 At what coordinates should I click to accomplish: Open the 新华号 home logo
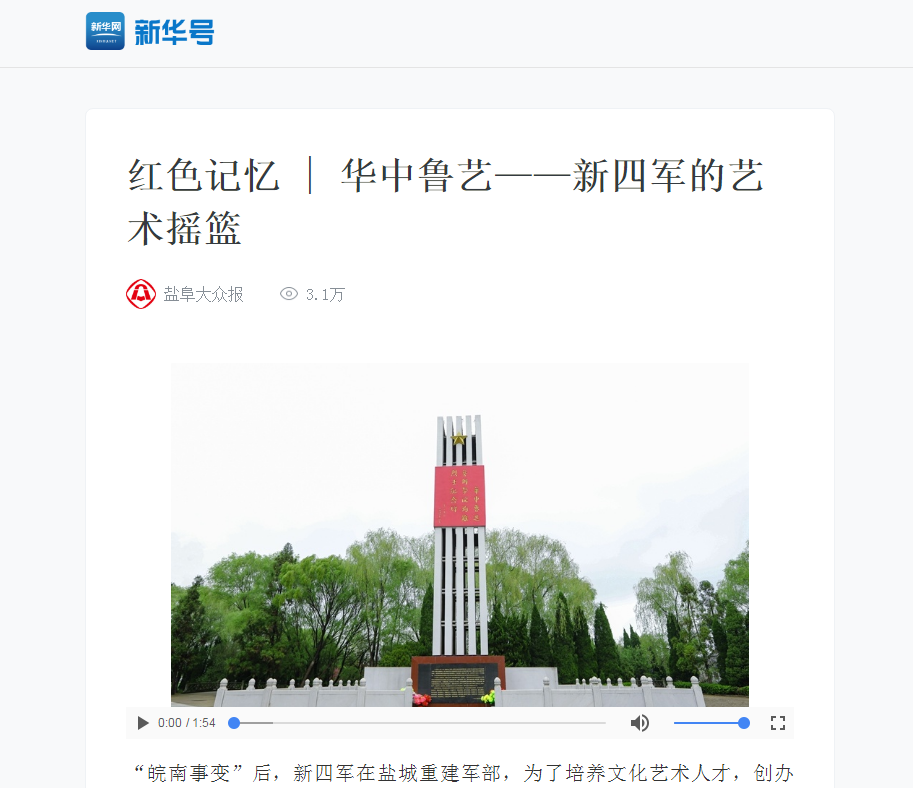pos(150,32)
